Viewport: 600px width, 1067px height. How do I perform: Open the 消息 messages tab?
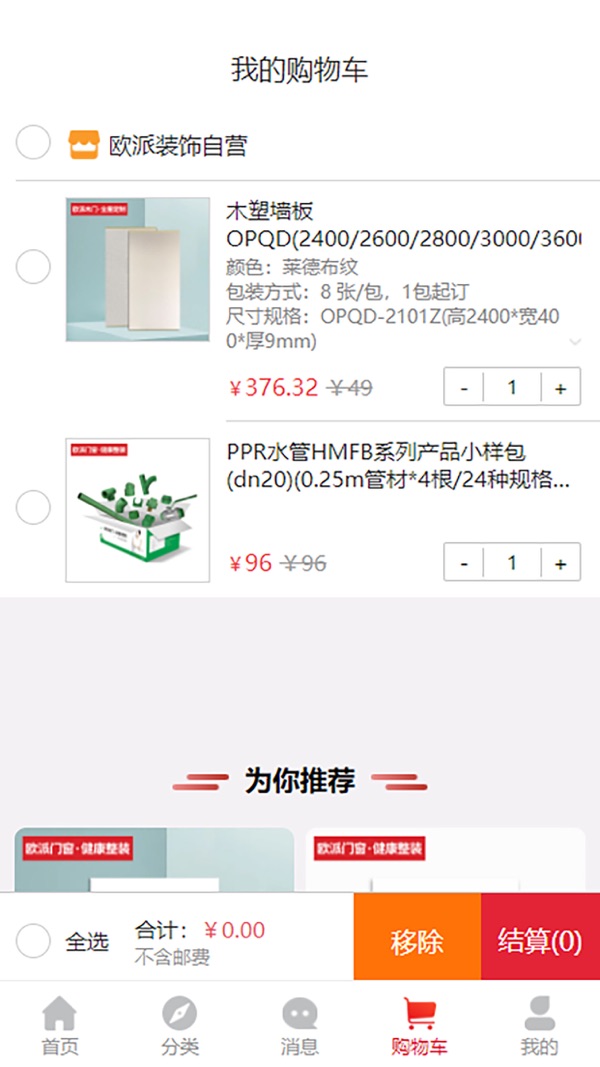(x=299, y=1026)
